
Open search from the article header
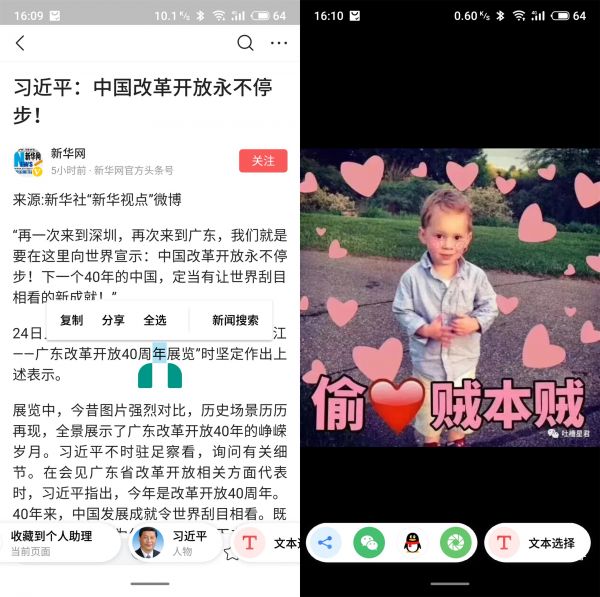[x=245, y=43]
